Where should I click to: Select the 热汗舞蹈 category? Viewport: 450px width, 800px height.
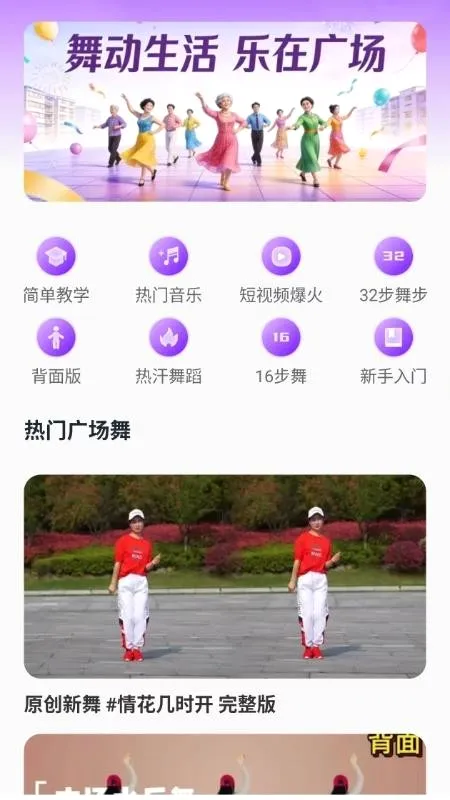tap(168, 352)
